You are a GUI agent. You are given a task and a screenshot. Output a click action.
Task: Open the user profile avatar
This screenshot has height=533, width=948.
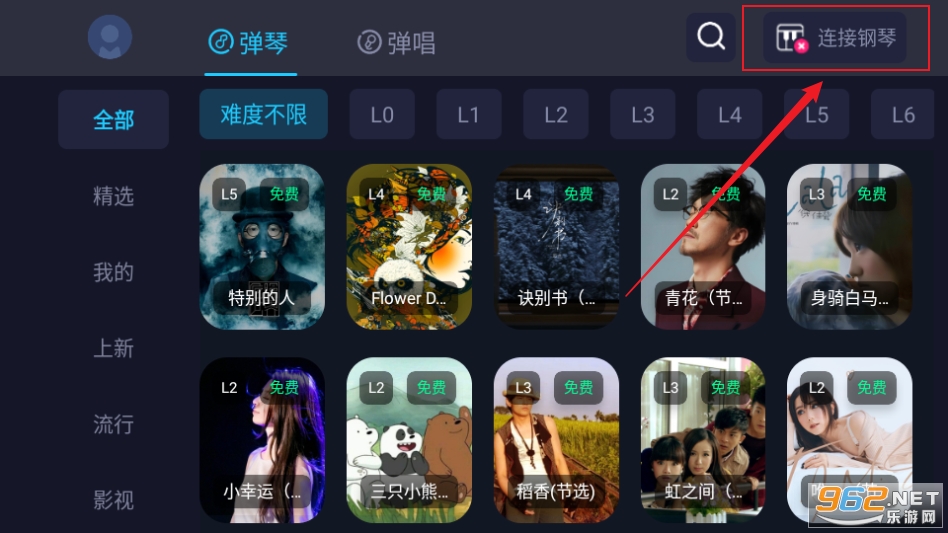[110, 38]
